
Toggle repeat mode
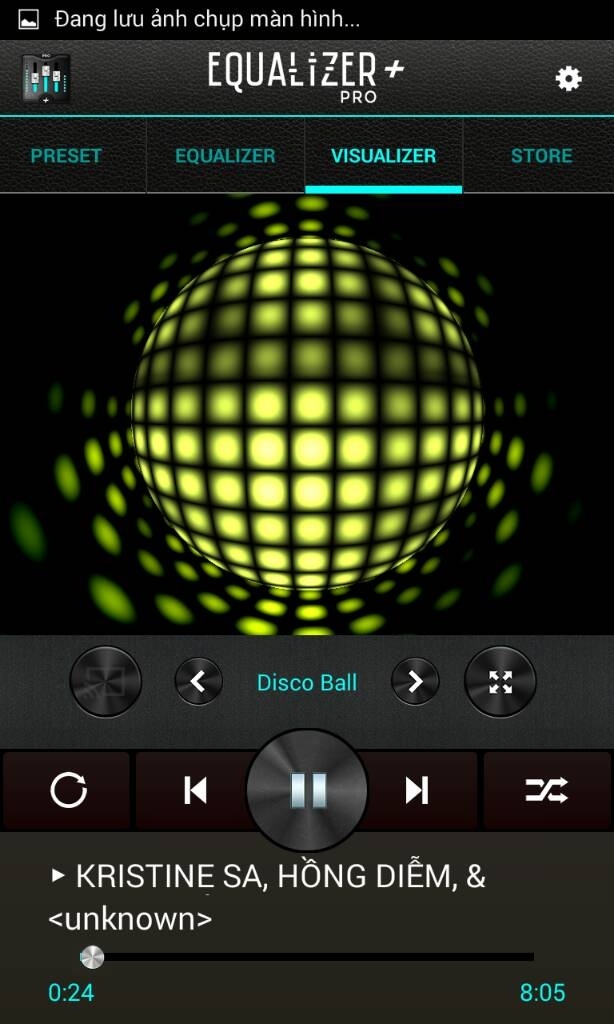coord(68,791)
